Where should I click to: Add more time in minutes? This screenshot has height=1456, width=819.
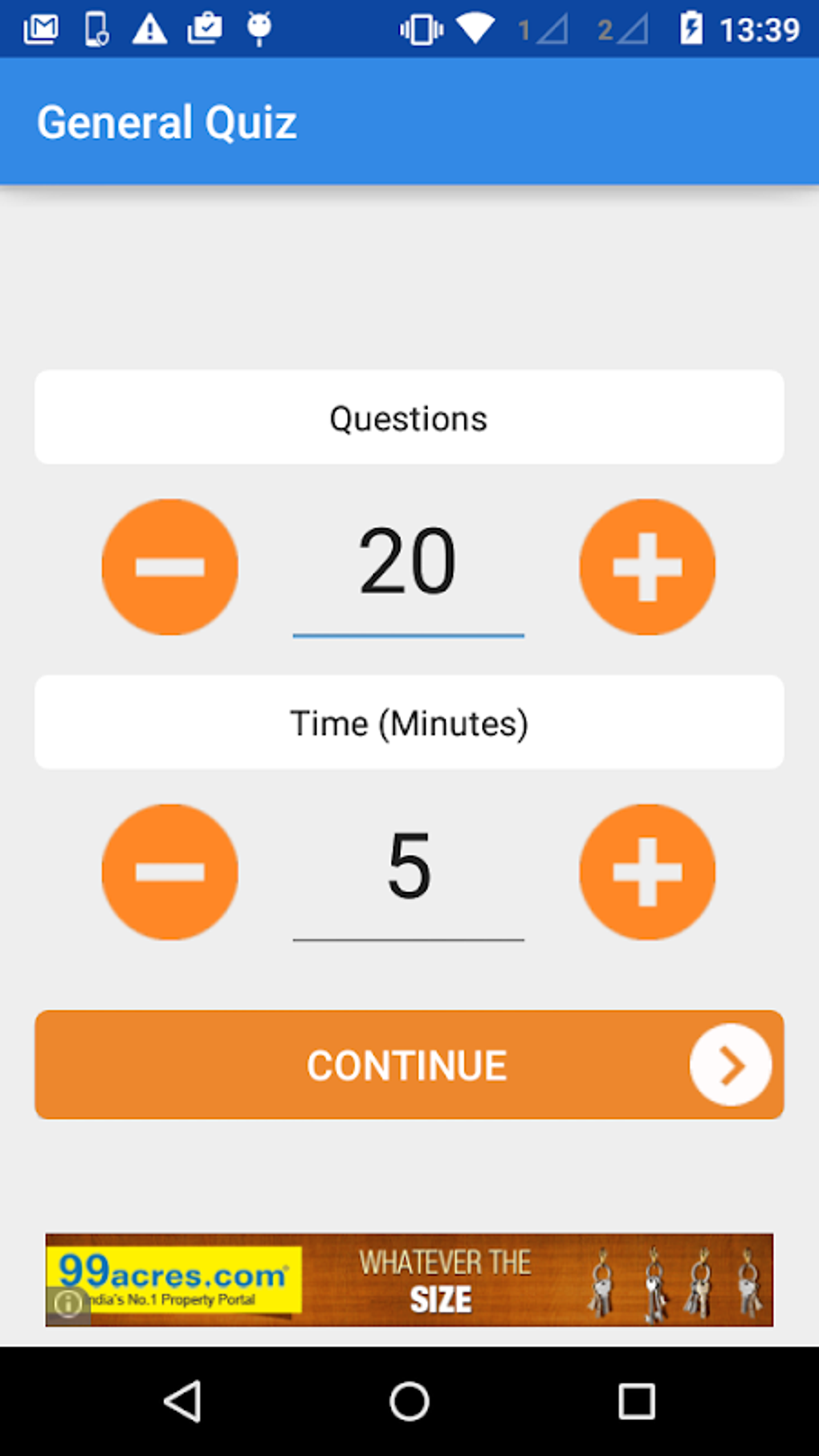click(x=647, y=872)
